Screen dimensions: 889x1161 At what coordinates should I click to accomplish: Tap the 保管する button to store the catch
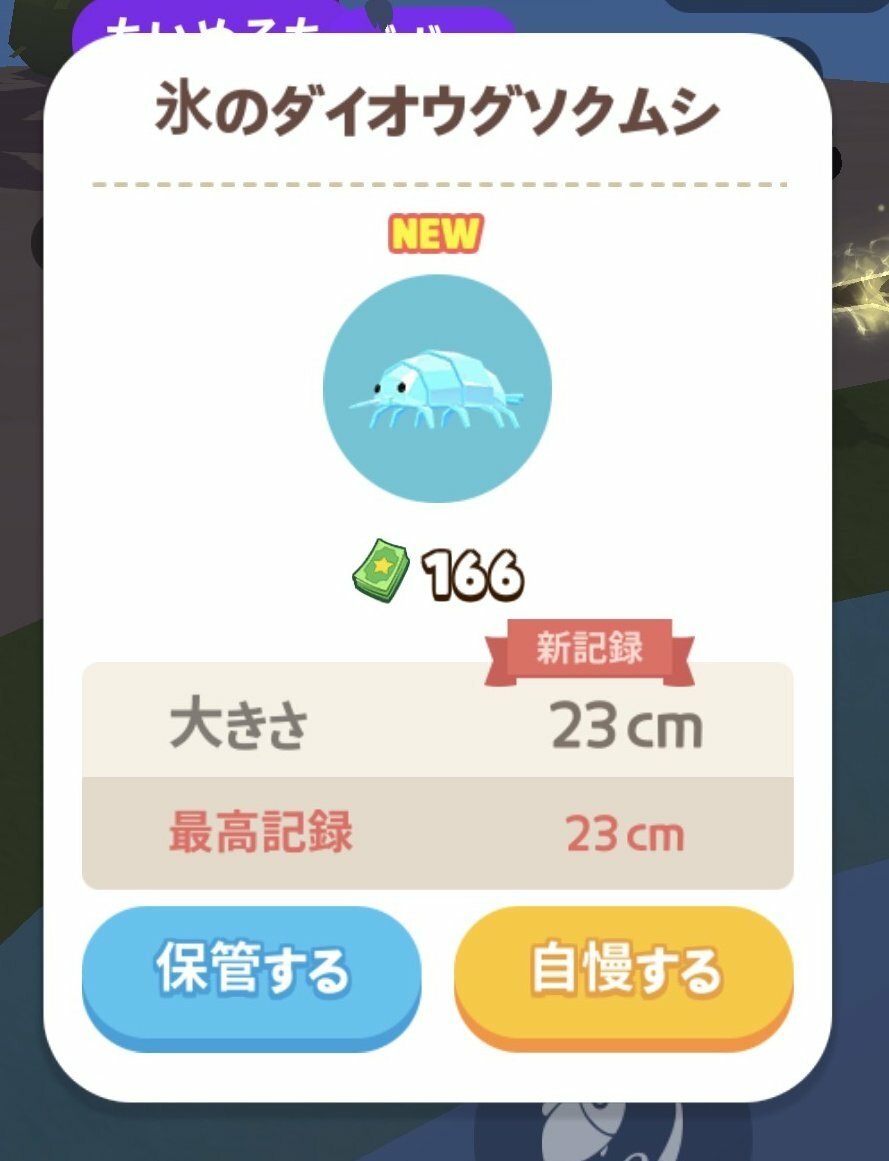point(251,972)
